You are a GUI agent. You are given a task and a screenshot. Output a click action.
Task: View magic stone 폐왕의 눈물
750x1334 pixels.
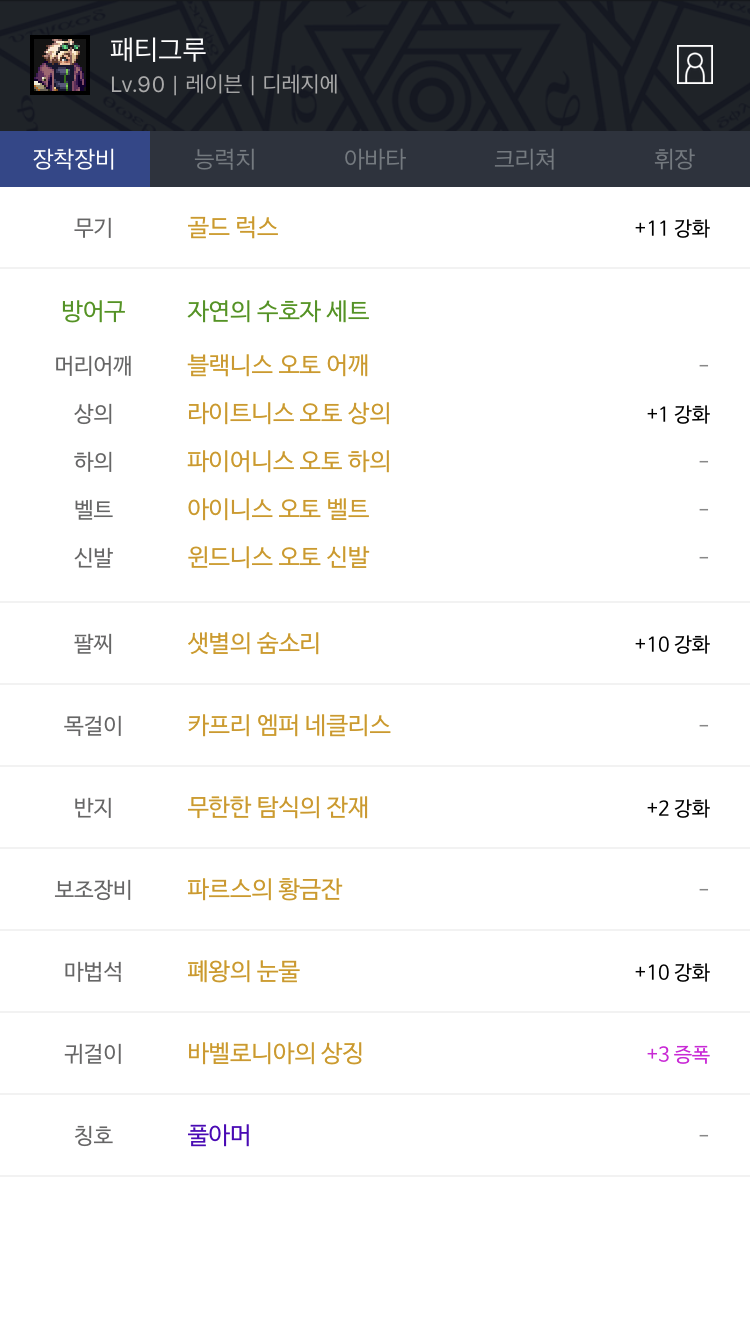tap(243, 971)
